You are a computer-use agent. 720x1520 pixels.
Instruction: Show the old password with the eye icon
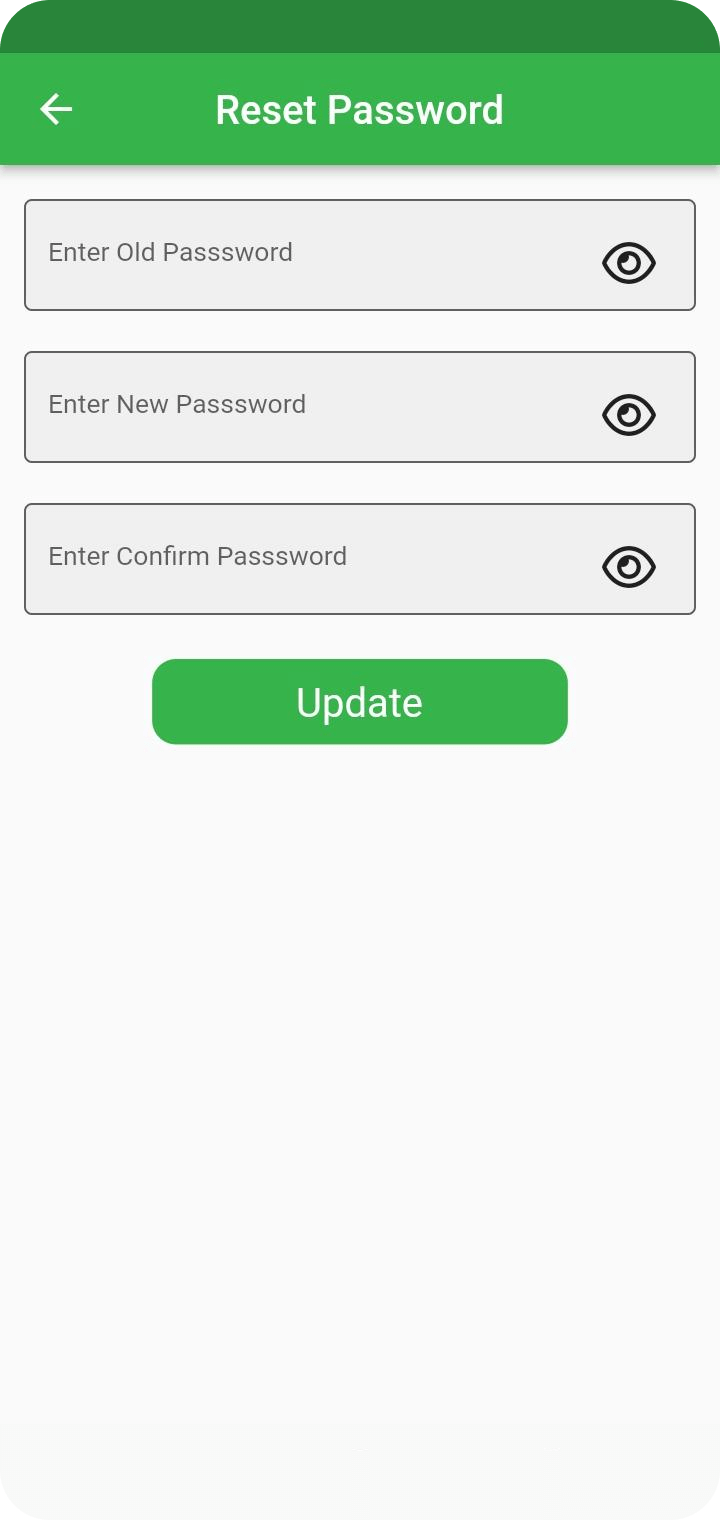click(x=628, y=263)
